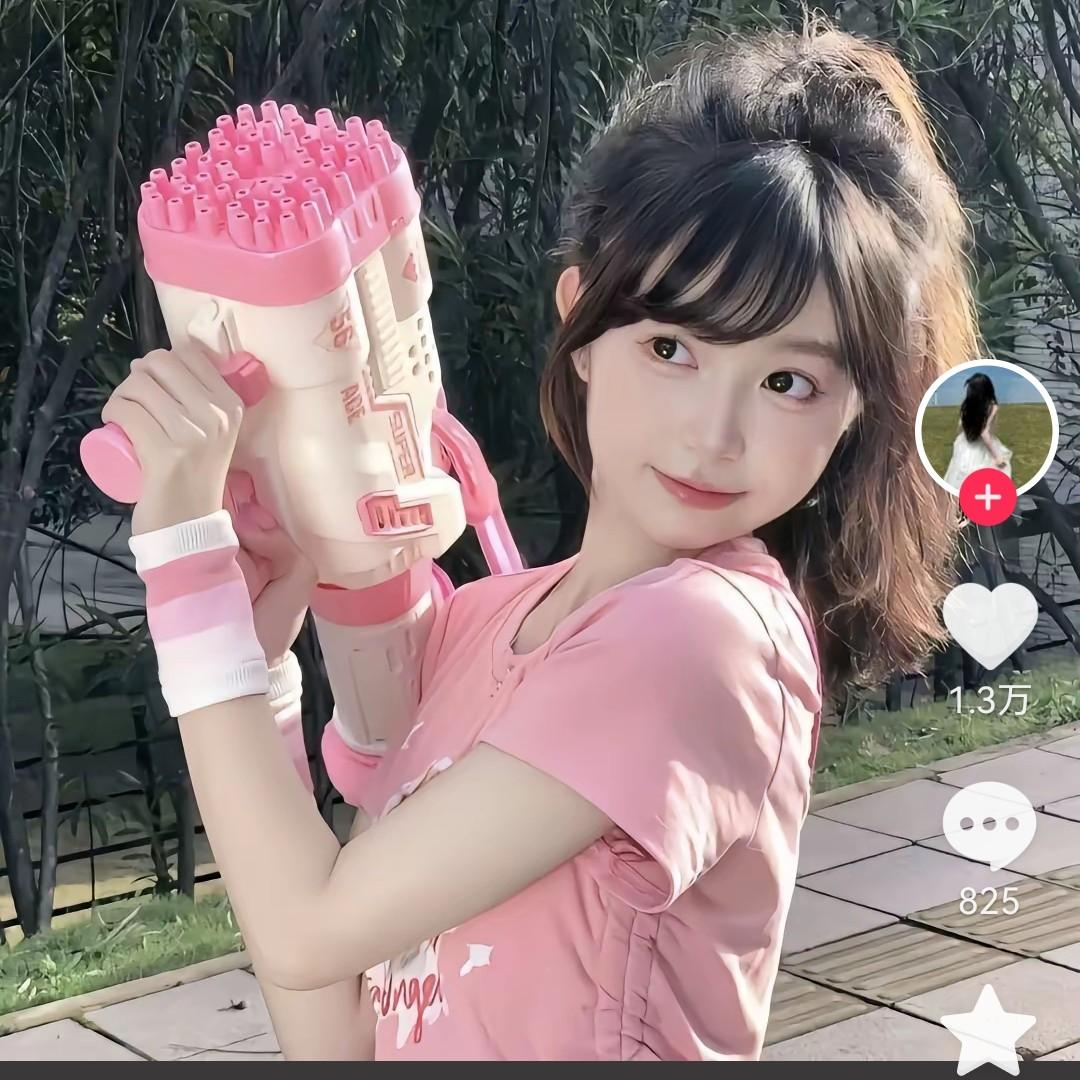Open the comments with 825 replies
Viewport: 1080px width, 1080px height.
[989, 826]
